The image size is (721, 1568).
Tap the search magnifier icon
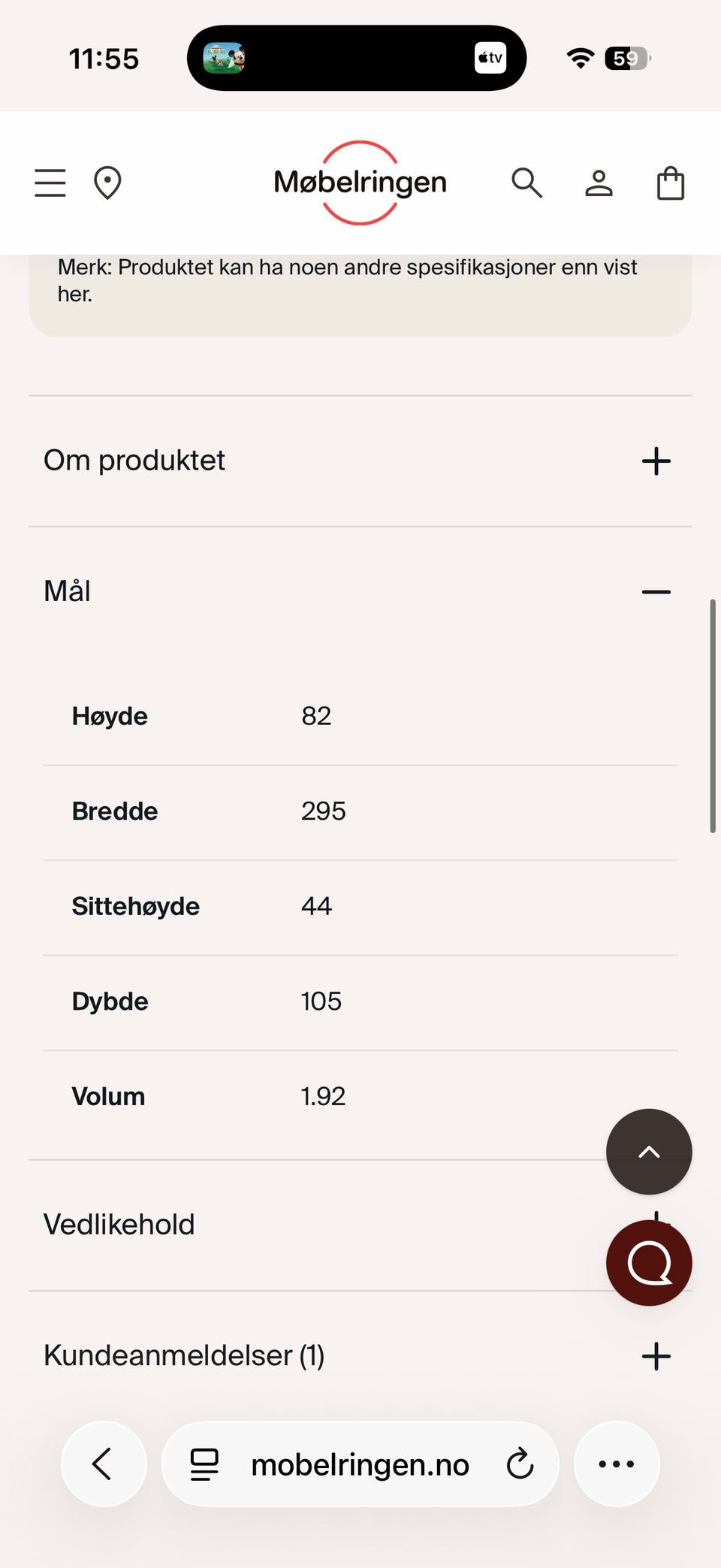click(x=526, y=183)
